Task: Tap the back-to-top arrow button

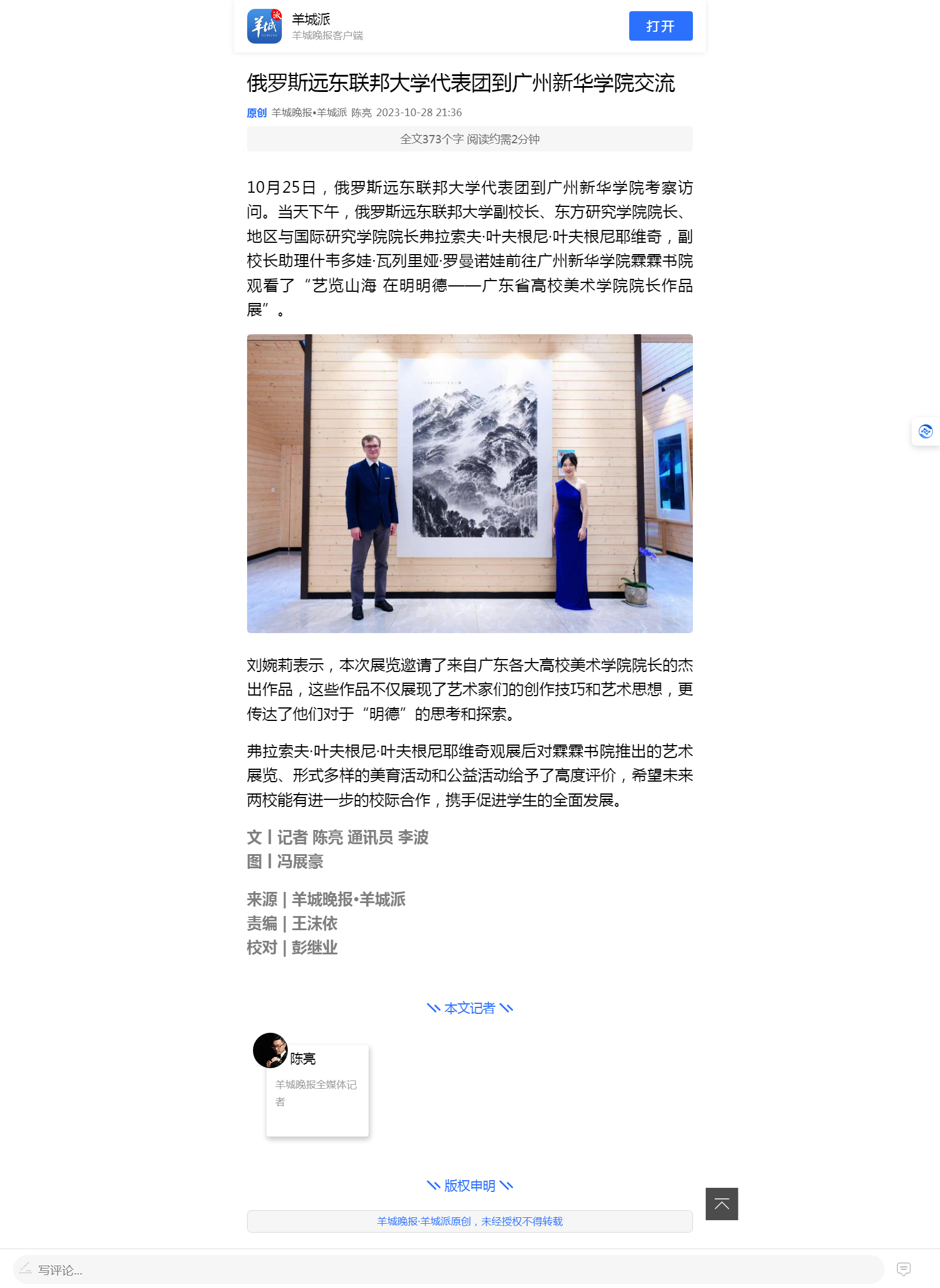Action: [721, 1204]
